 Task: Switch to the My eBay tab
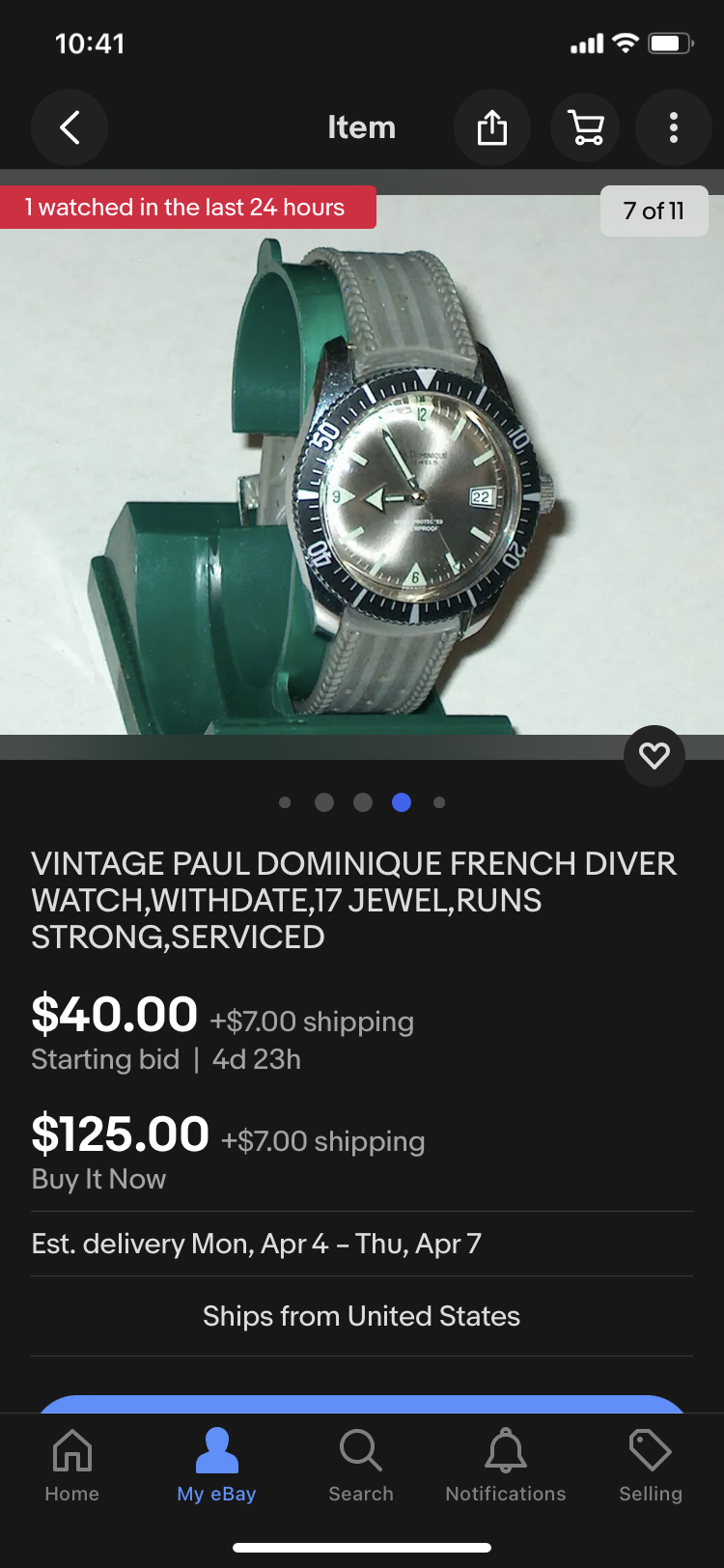point(216,1466)
